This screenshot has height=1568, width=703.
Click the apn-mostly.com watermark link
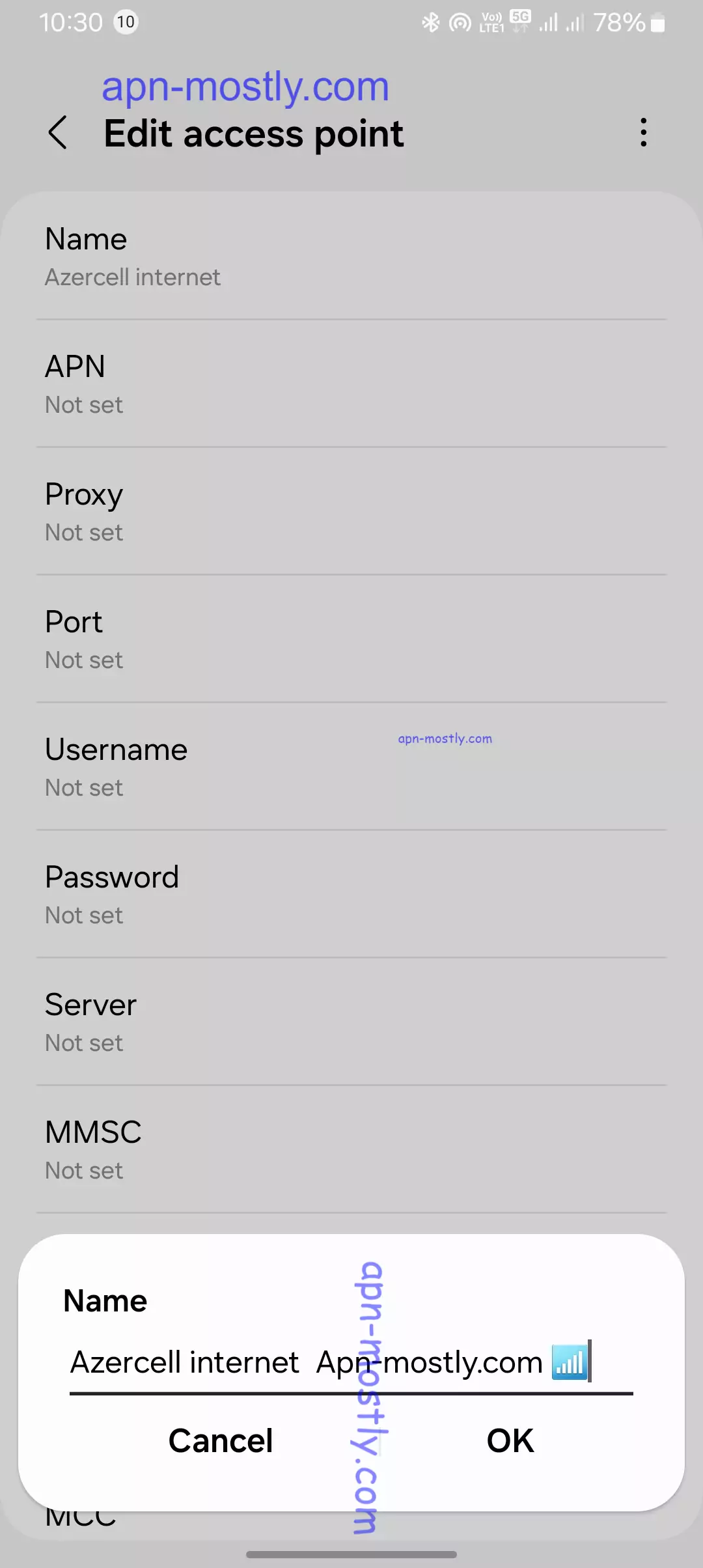click(x=245, y=87)
